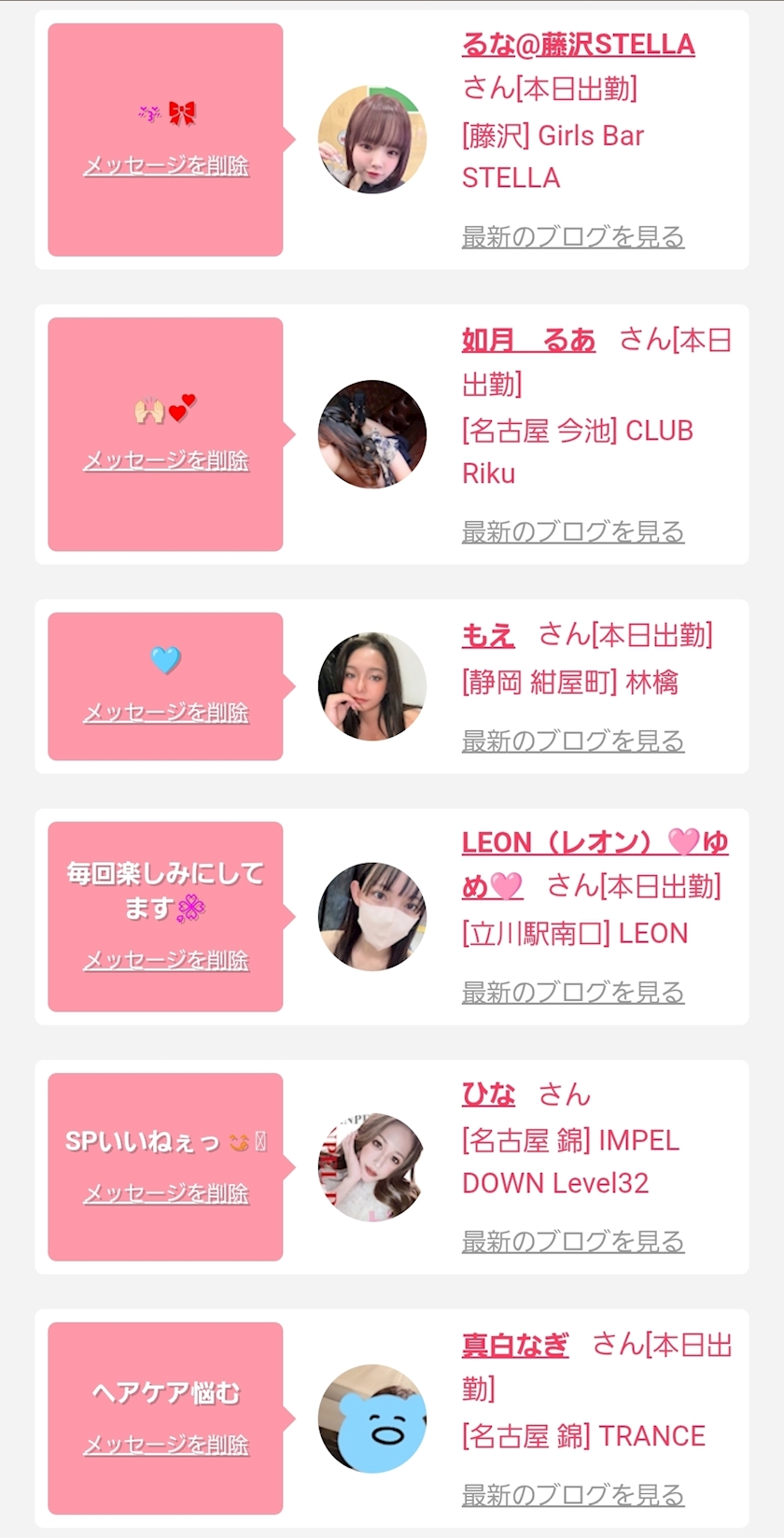Image resolution: width=784 pixels, height=1538 pixels.
Task: Open LEON（レオン）ゆめ profile link
Action: point(595,864)
